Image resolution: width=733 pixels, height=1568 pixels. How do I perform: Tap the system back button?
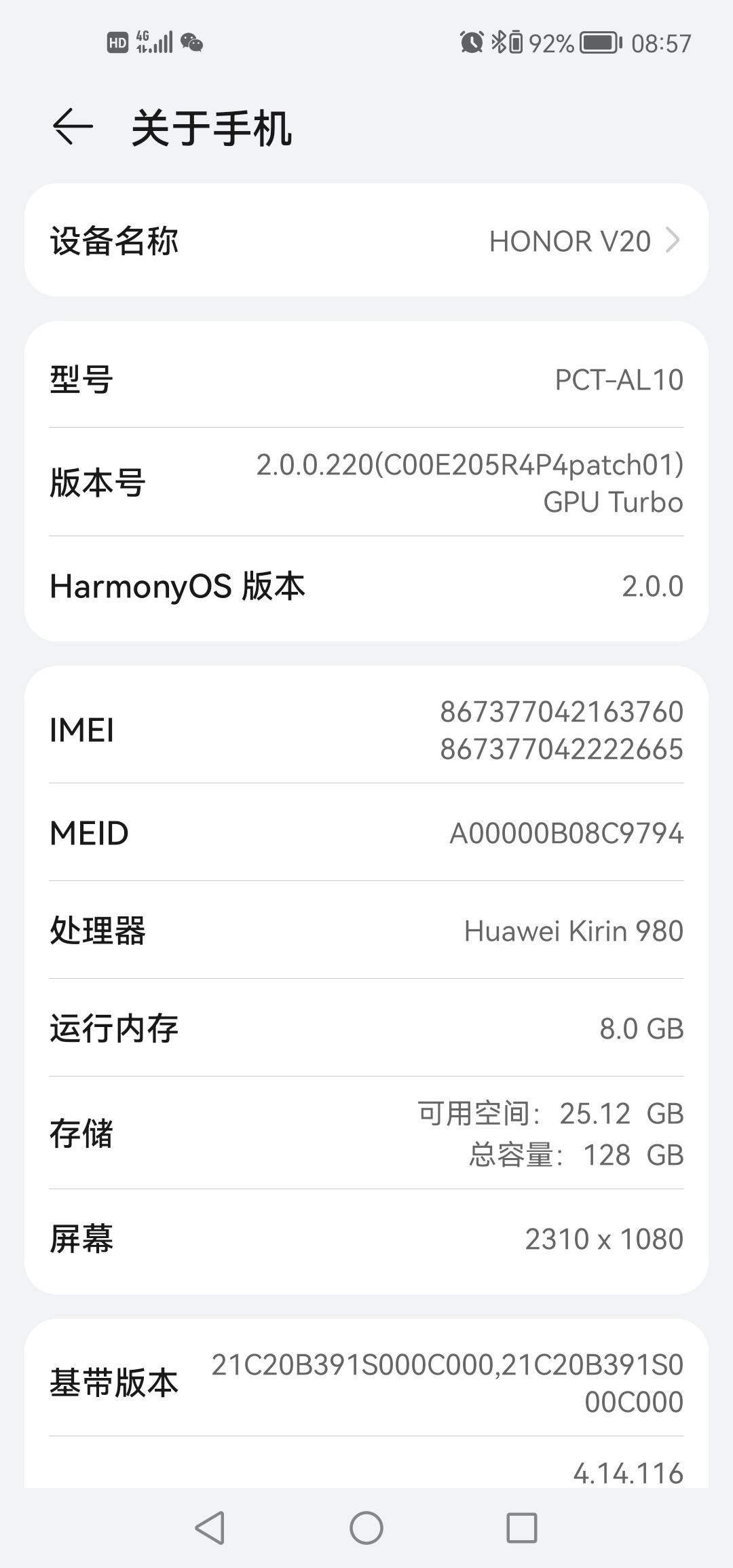pos(210,1528)
